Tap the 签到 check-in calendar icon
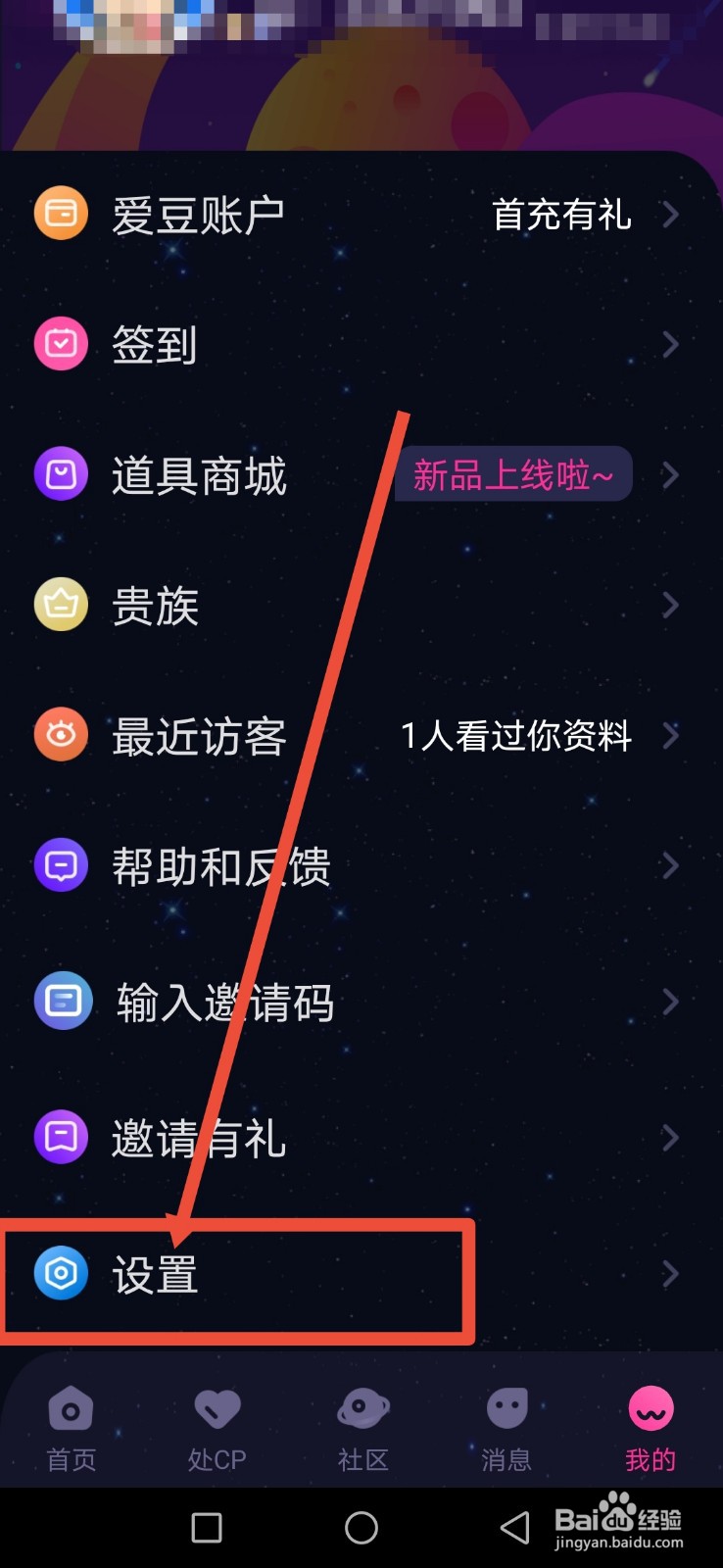The height and width of the screenshot is (1568, 723). [61, 343]
